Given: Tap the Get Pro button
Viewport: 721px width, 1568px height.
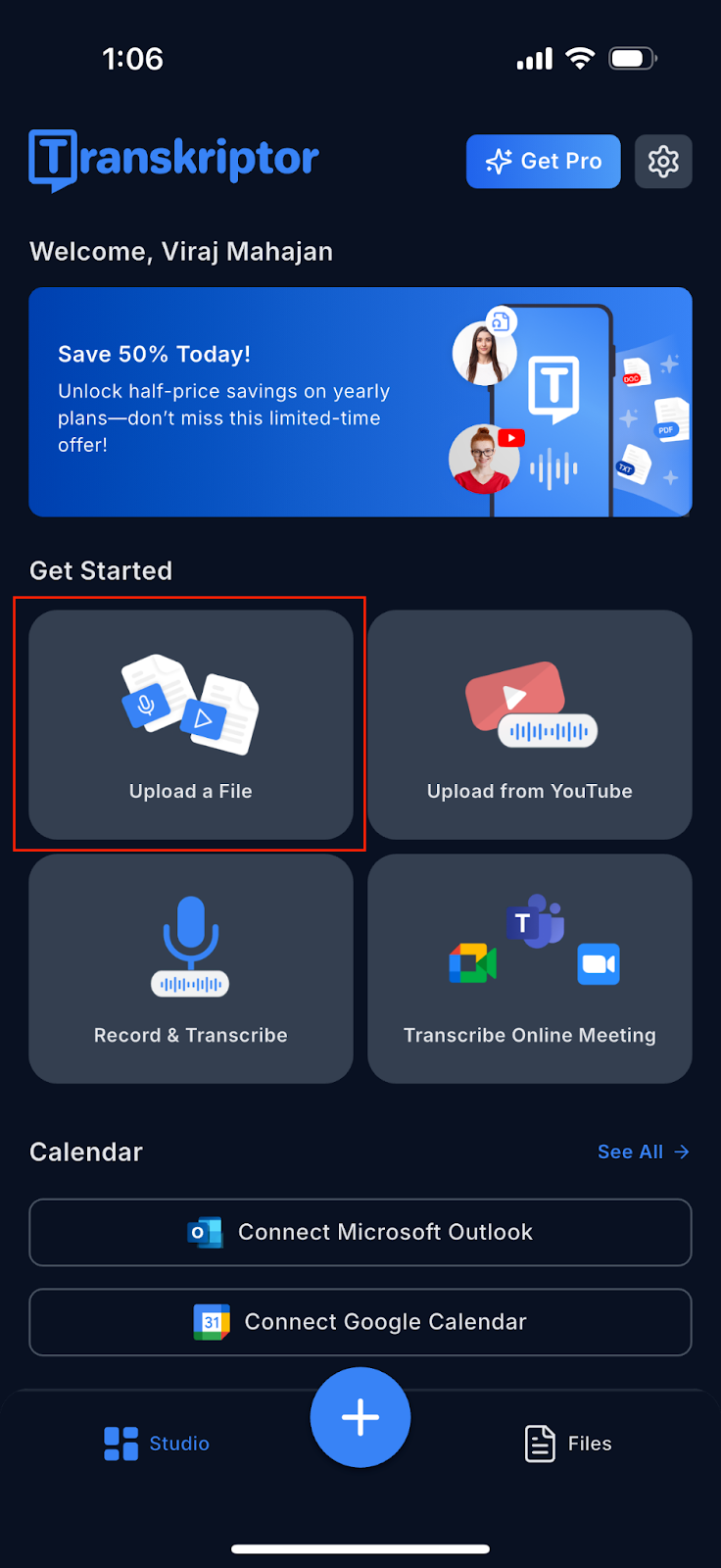Looking at the screenshot, I should (x=543, y=162).
